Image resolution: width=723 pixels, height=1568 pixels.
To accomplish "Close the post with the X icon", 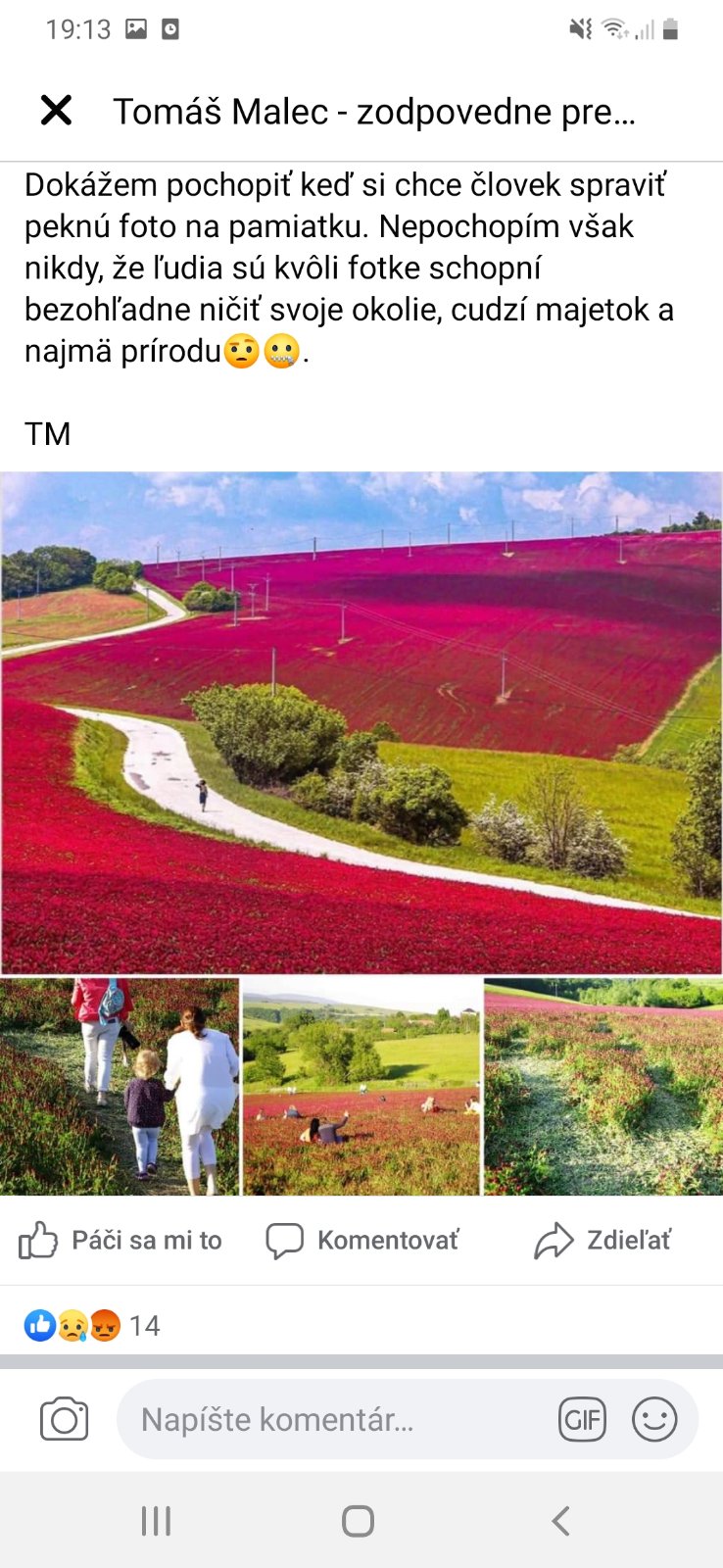I will pyautogui.click(x=56, y=111).
